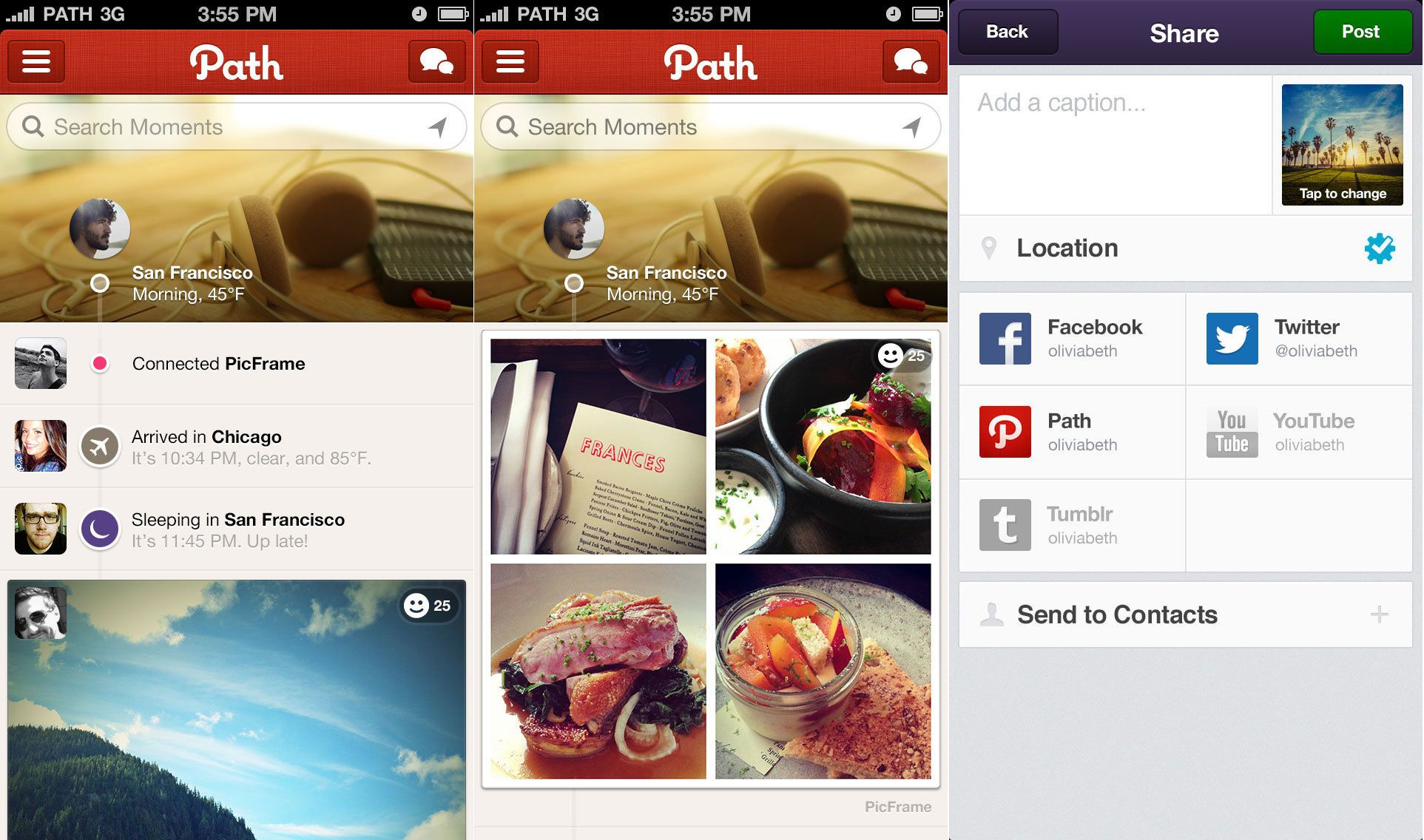The height and width of the screenshot is (840, 1424).
Task: Focus the Add a caption field
Action: point(1115,140)
